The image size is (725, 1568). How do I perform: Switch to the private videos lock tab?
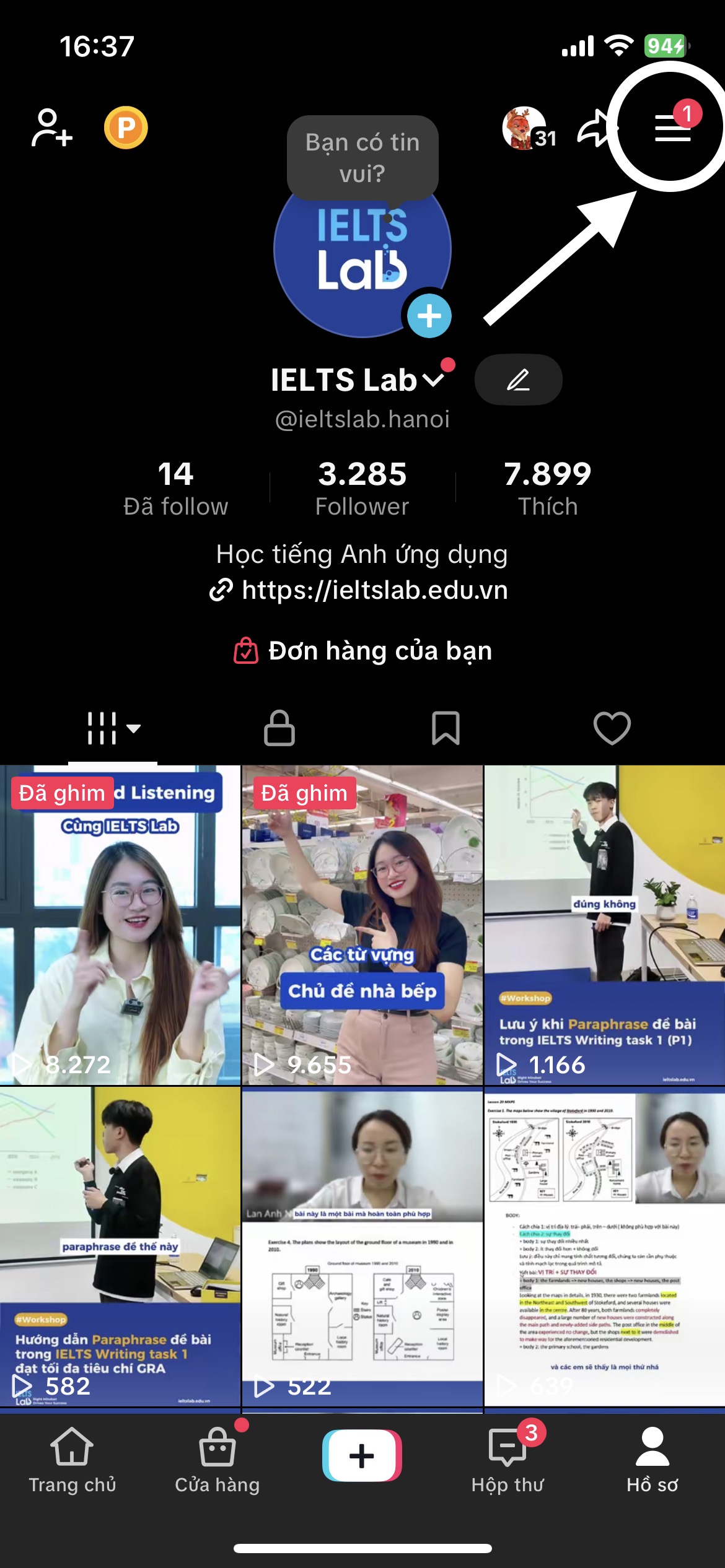(x=279, y=728)
